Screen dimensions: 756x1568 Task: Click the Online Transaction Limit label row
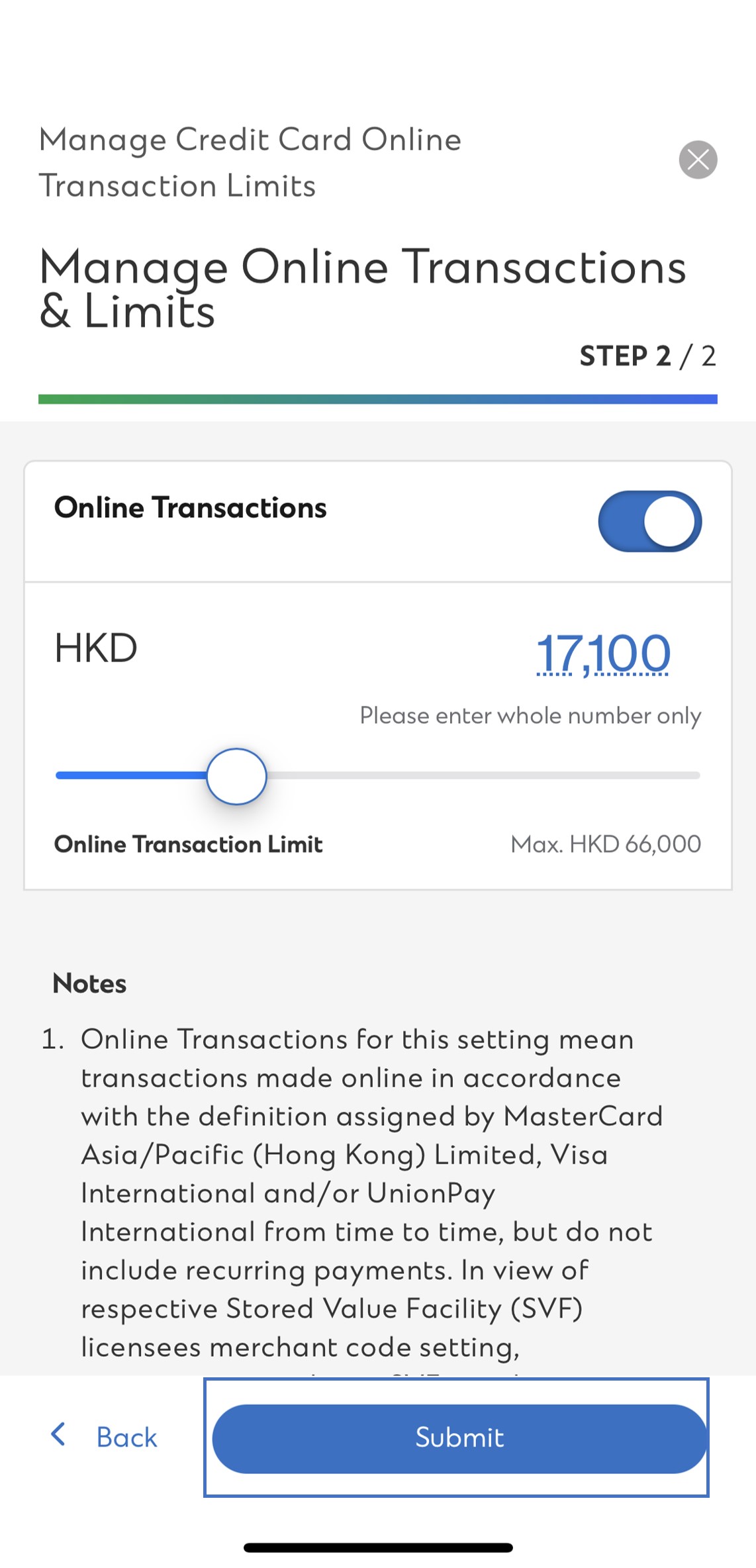(x=189, y=844)
